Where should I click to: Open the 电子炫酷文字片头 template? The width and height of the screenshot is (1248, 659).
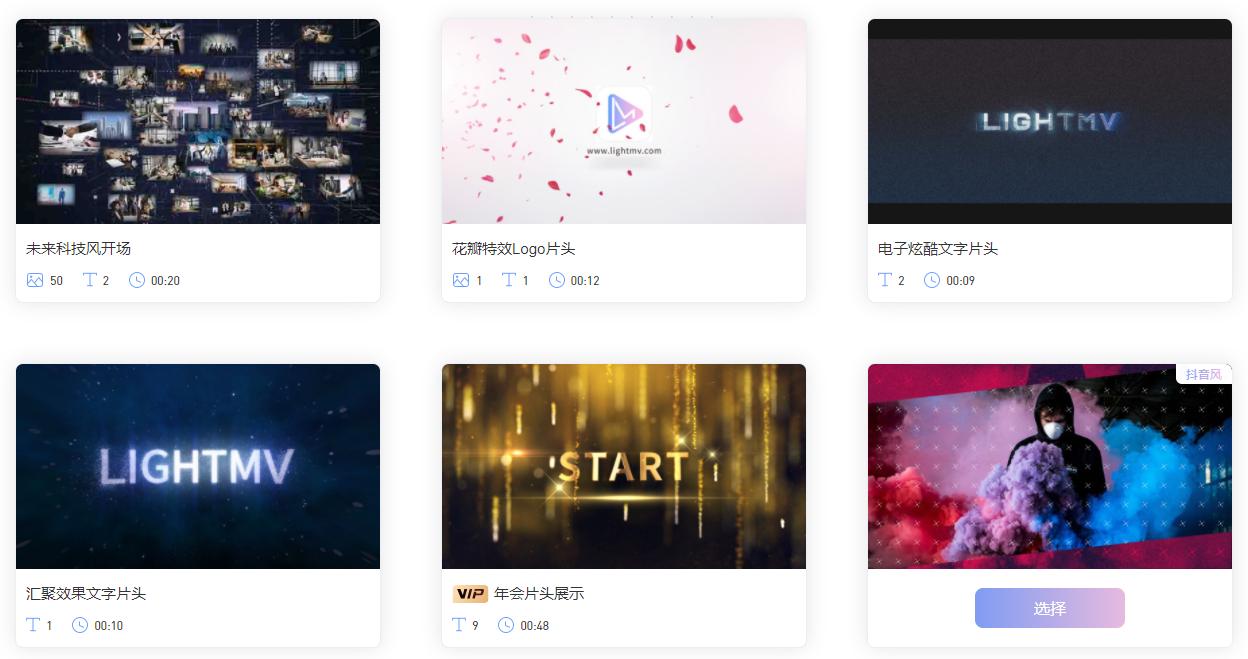coord(1049,122)
